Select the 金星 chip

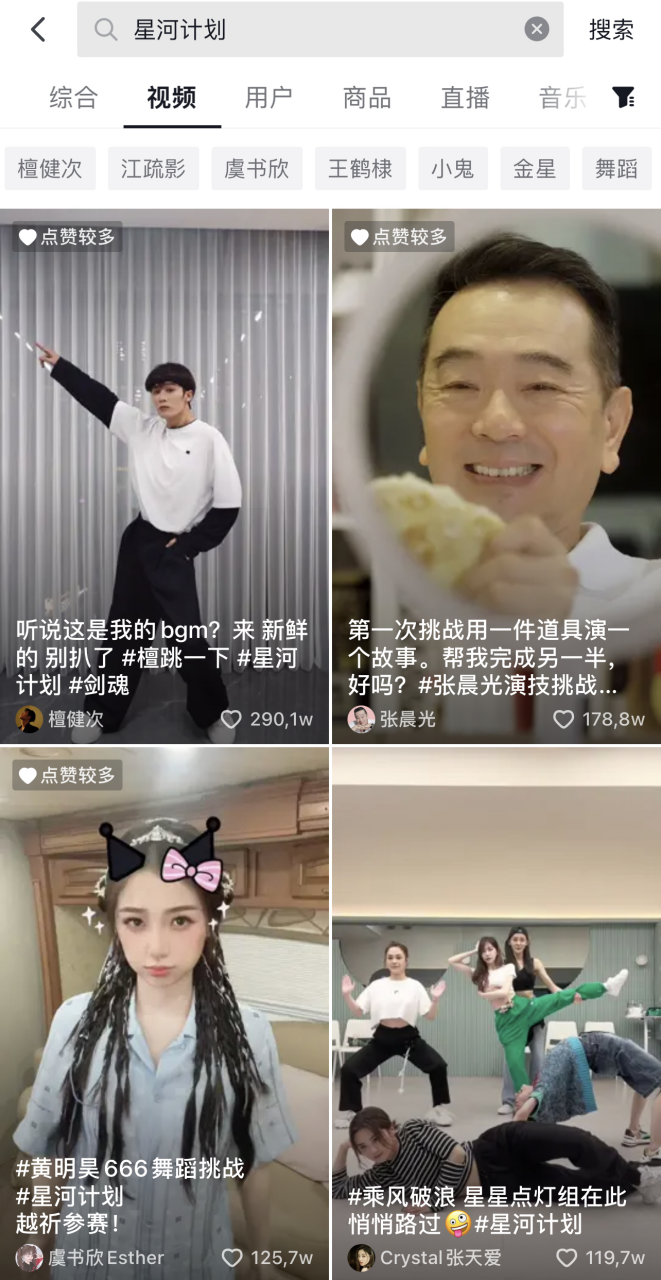point(535,169)
